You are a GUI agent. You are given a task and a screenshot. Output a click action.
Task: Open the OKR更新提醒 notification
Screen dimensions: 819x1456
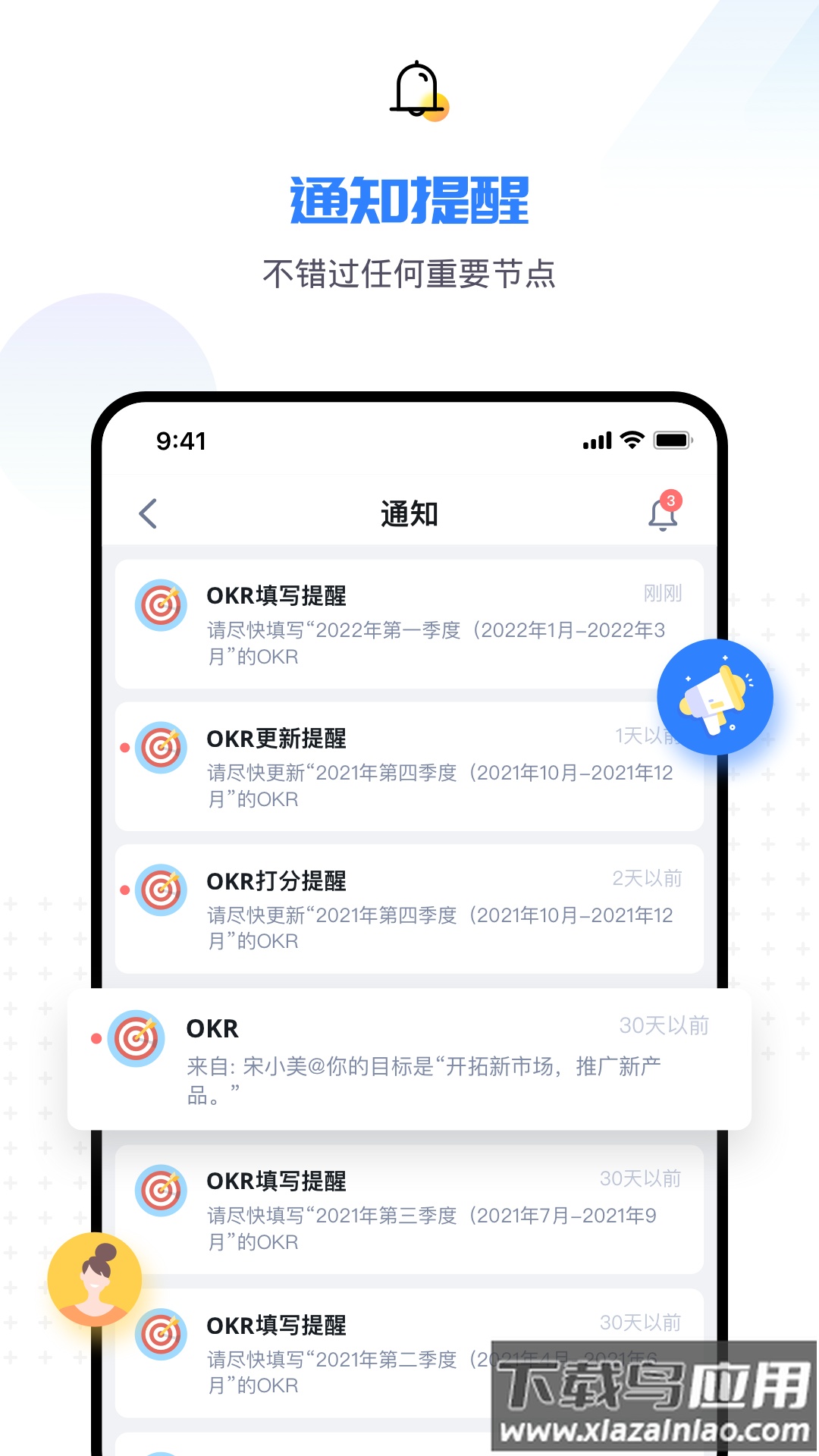pyautogui.click(x=409, y=766)
